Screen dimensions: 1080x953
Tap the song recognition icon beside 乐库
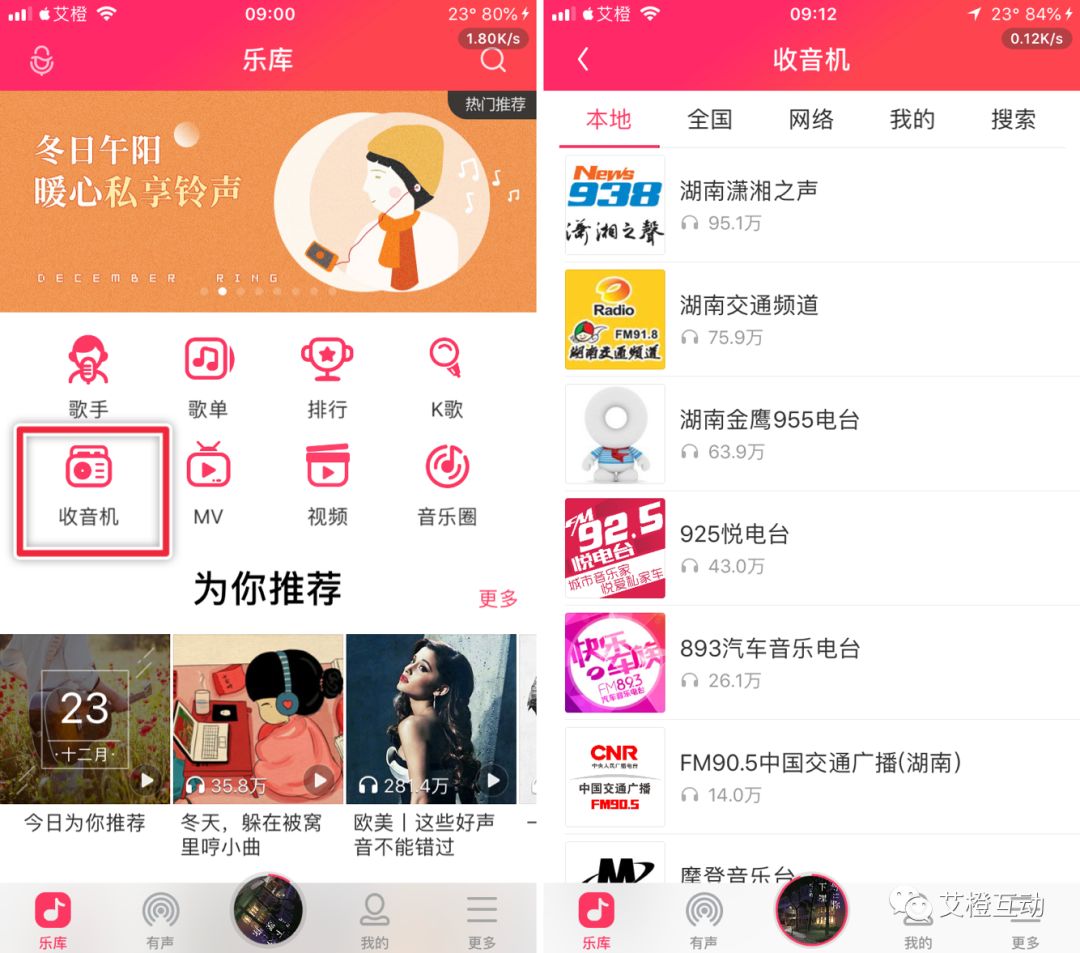(x=41, y=61)
